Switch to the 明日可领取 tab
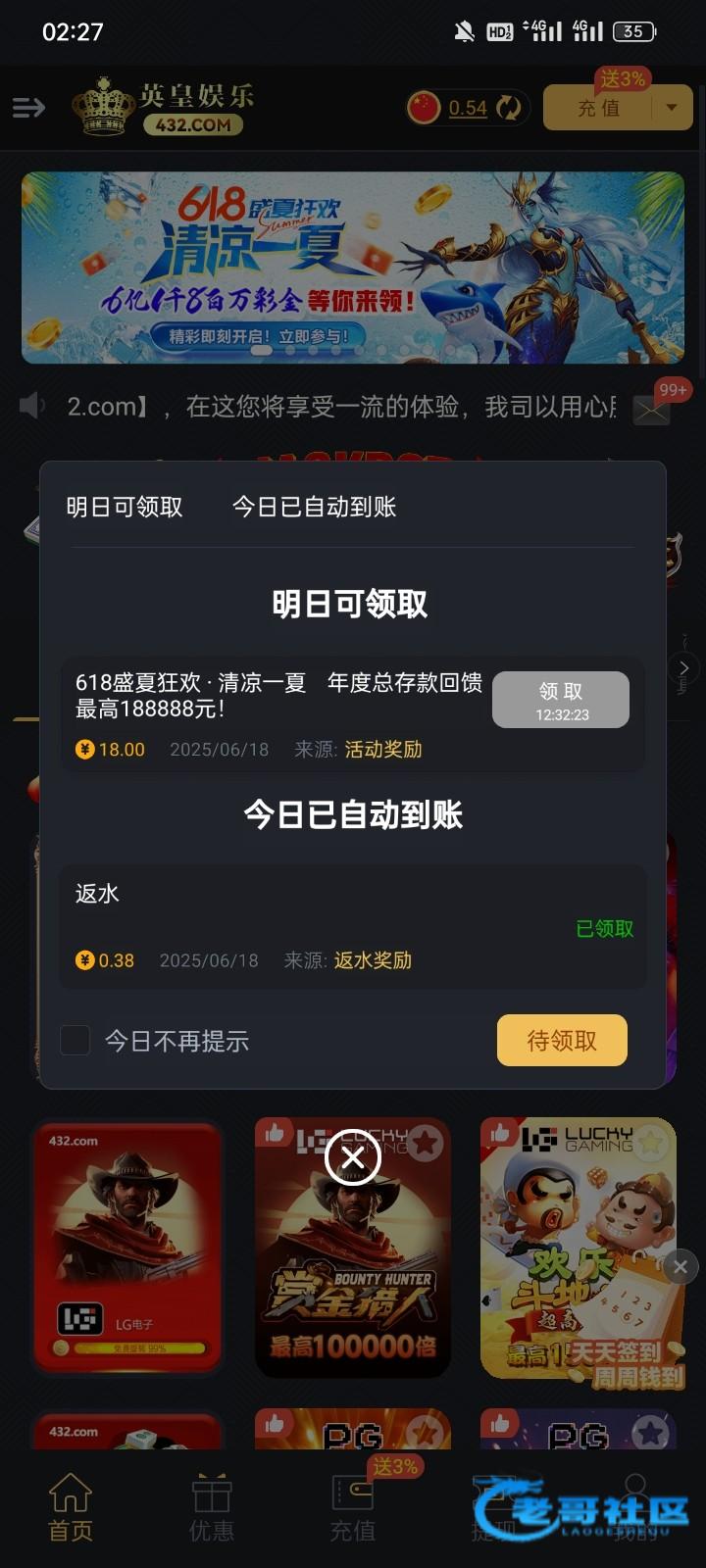The height and width of the screenshot is (1568, 706). [125, 507]
